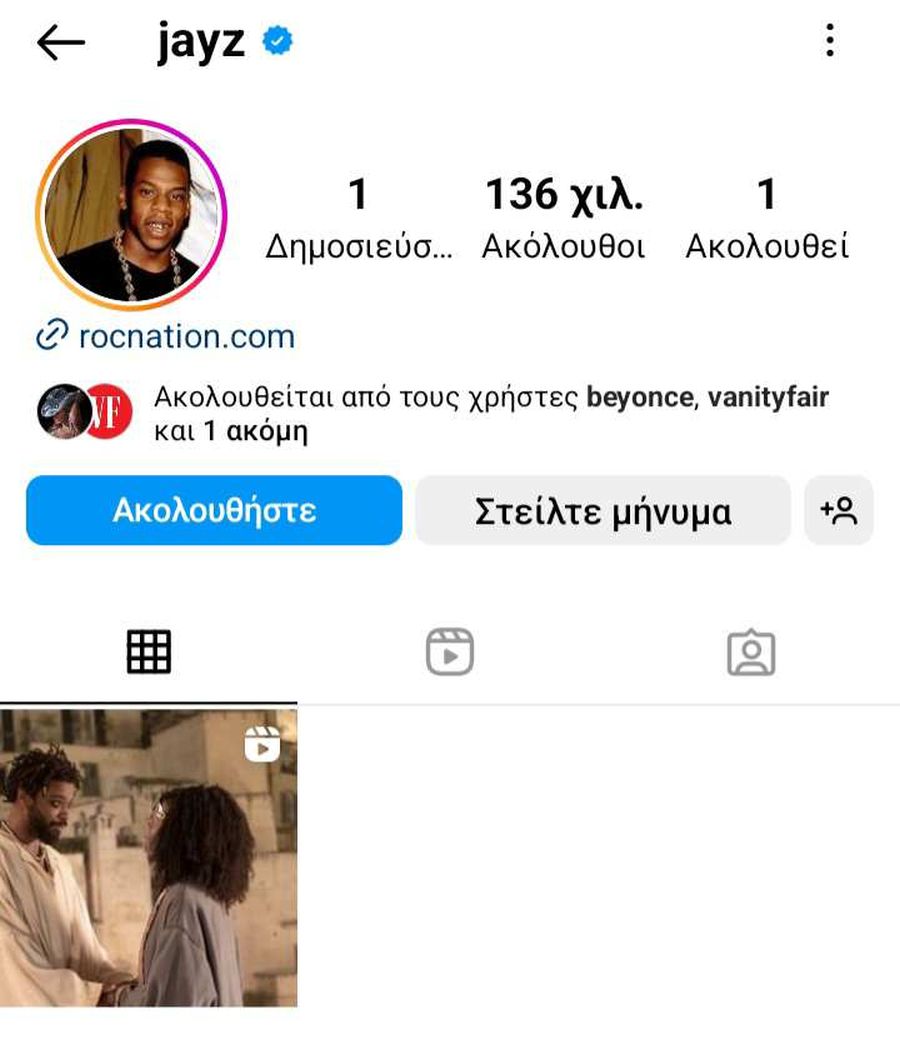Tap the blue Ακολουθήστε follow button
Screen dimensions: 900x1064
[214, 510]
